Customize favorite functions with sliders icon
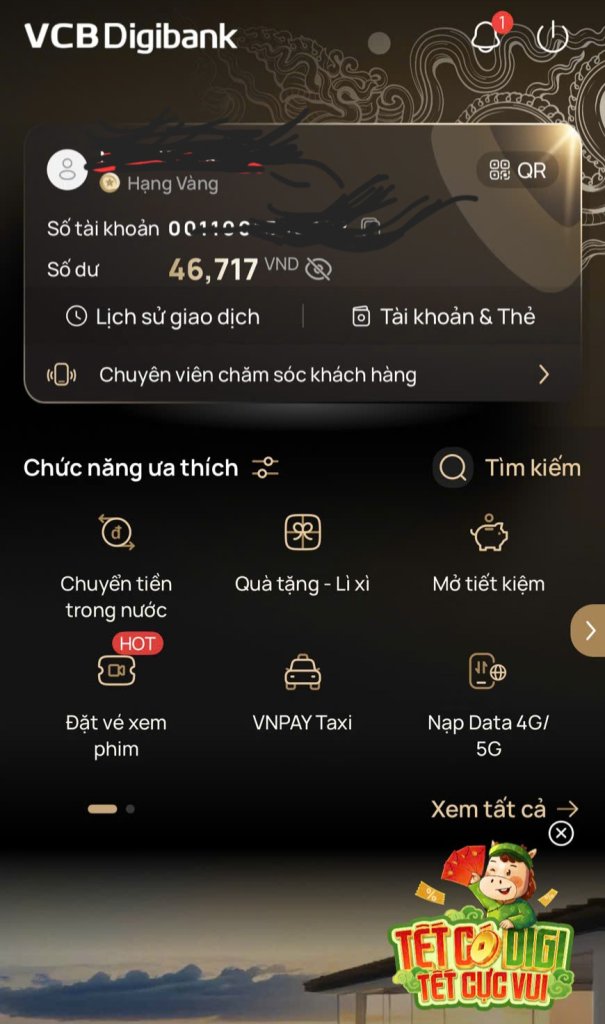 pyautogui.click(x=265, y=468)
